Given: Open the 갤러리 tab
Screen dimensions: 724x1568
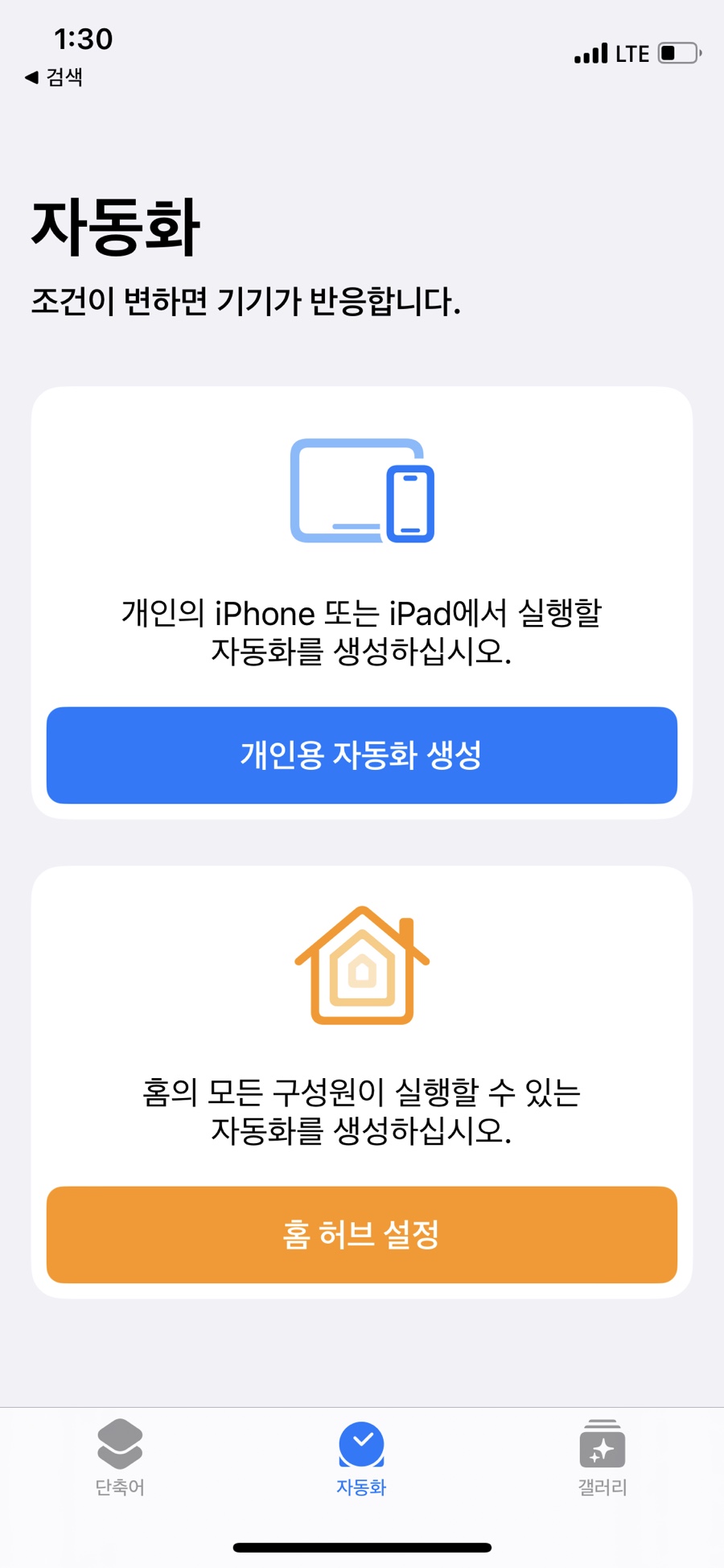Looking at the screenshot, I should 602,1457.
